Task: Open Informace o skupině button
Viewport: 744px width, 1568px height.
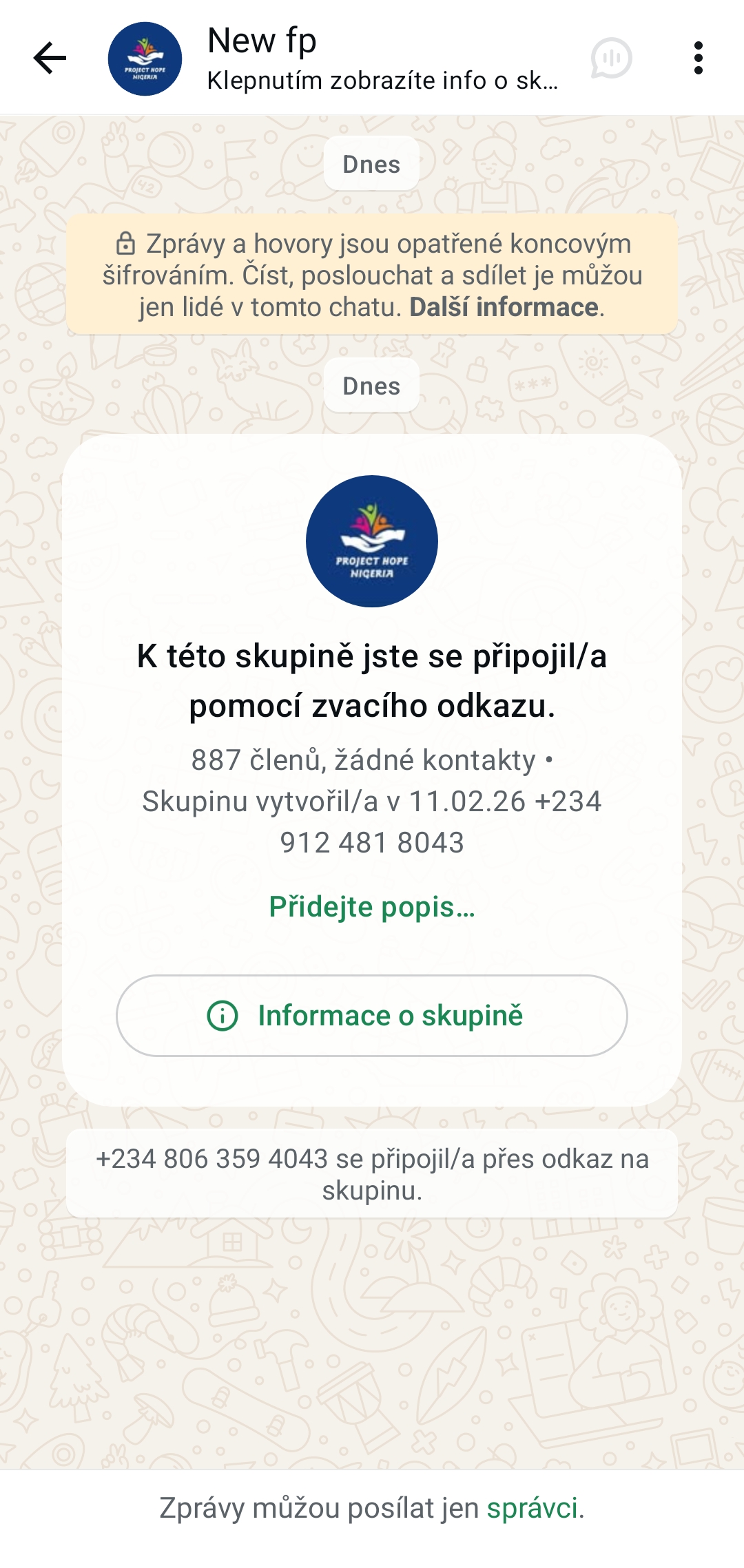Action: 372,1016
